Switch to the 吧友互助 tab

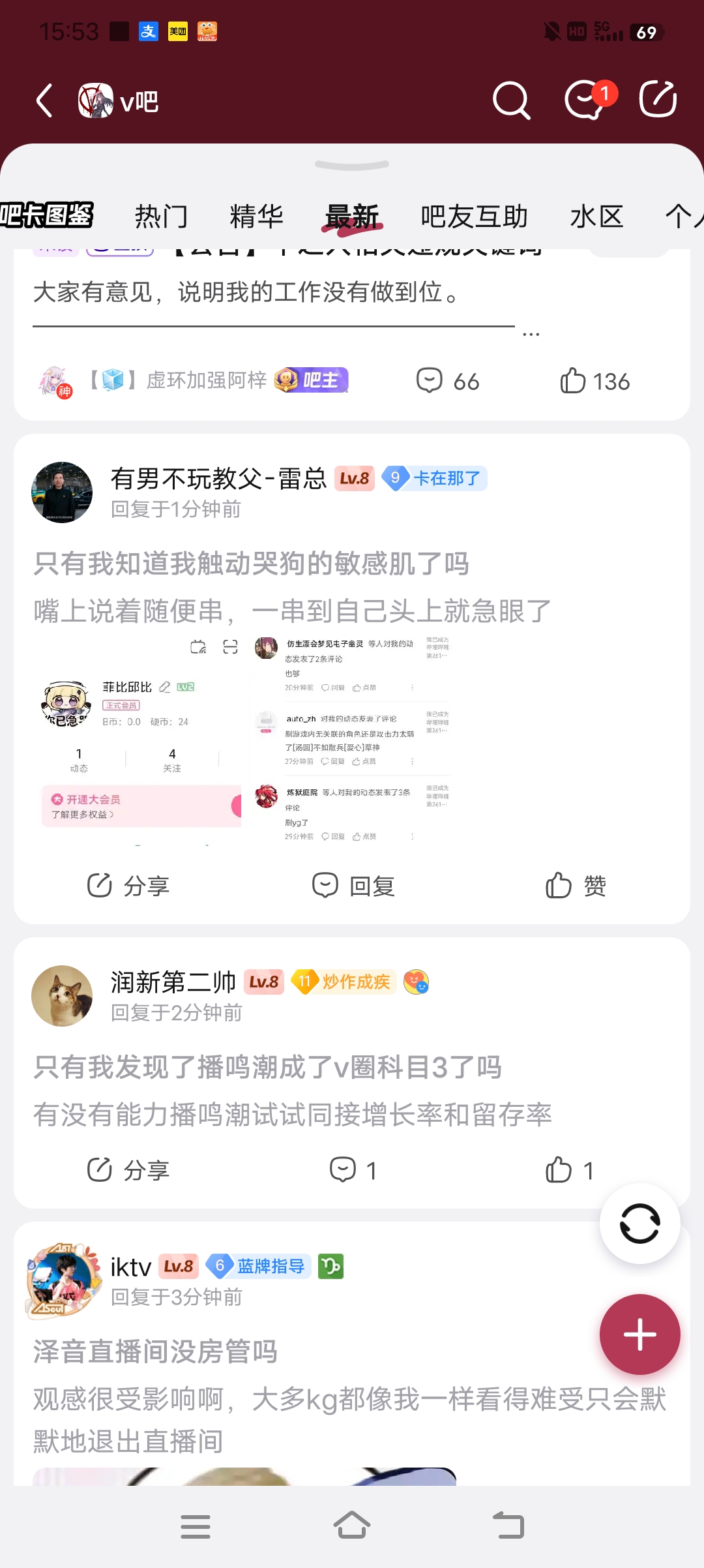[474, 217]
